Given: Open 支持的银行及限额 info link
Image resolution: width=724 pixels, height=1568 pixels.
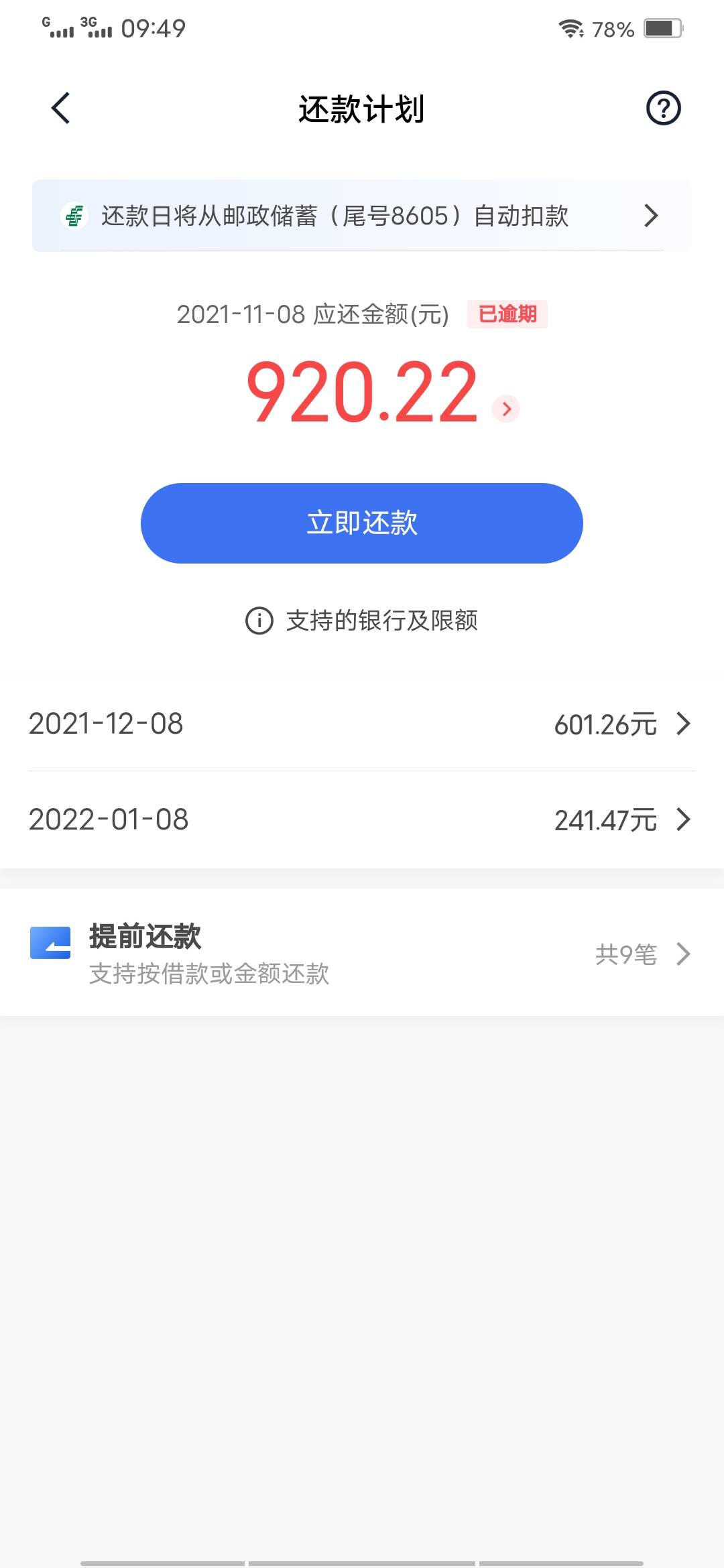Looking at the screenshot, I should (x=361, y=620).
